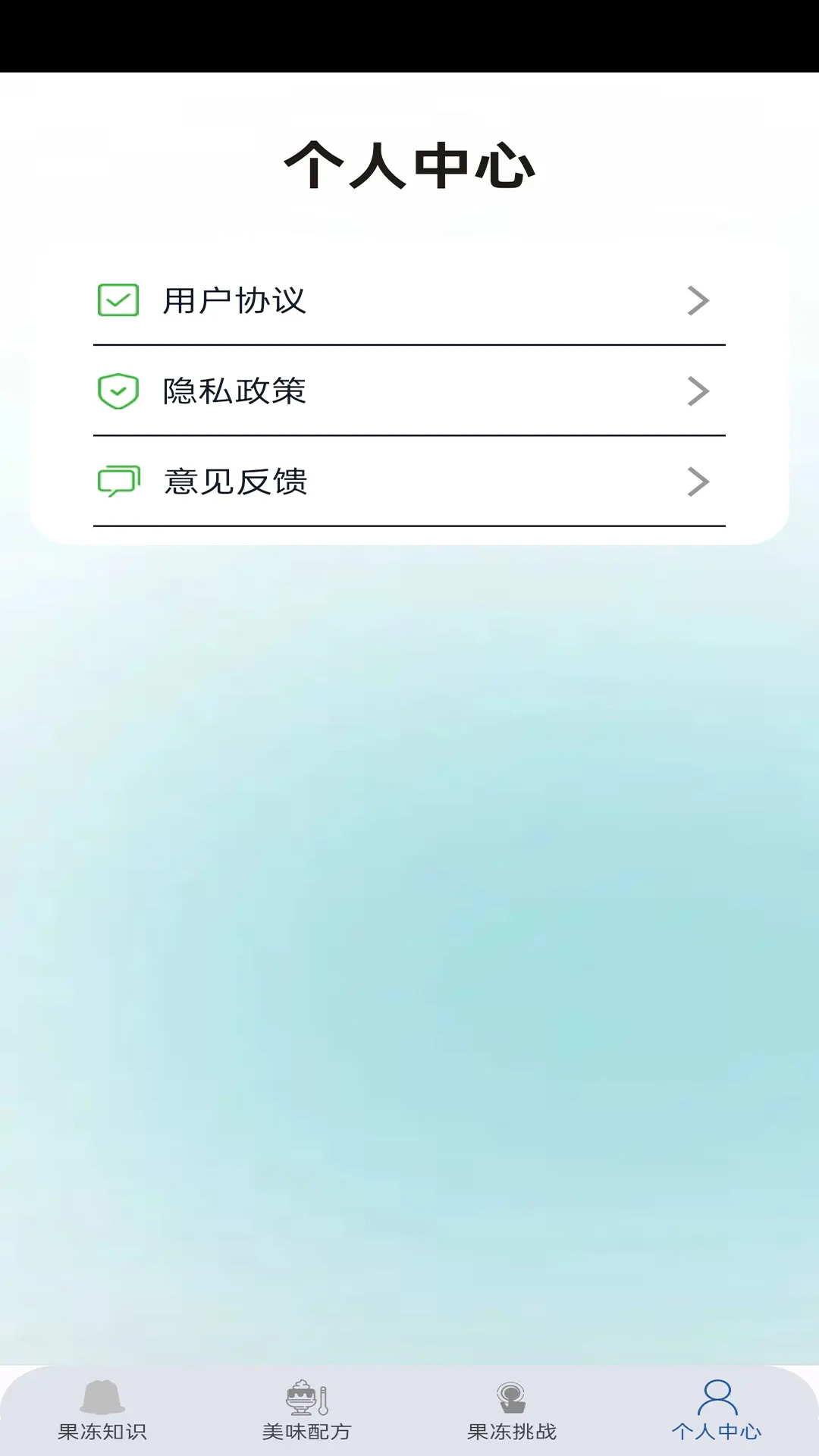
Task: Select the 个人中心 tab
Action: 717,1411
